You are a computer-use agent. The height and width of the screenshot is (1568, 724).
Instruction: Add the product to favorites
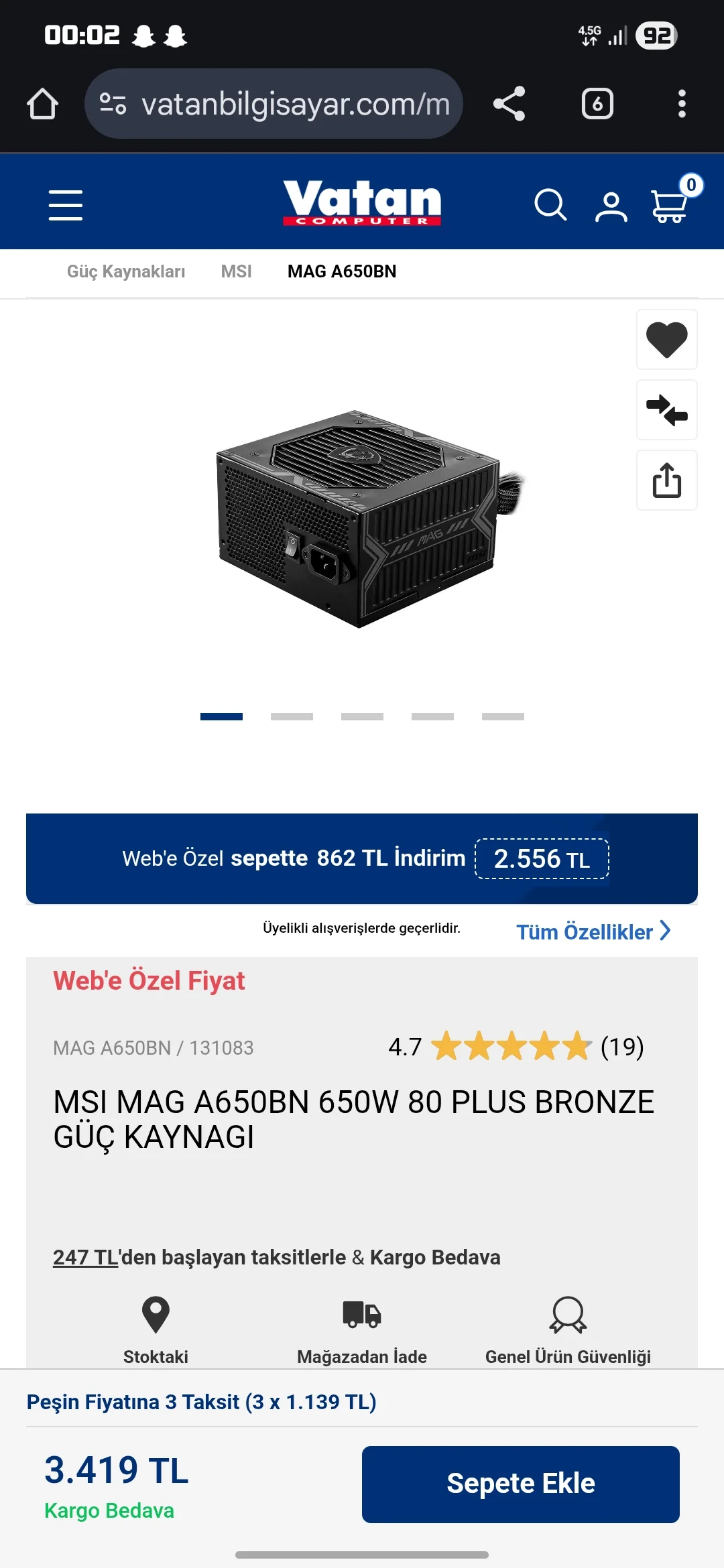pos(666,340)
